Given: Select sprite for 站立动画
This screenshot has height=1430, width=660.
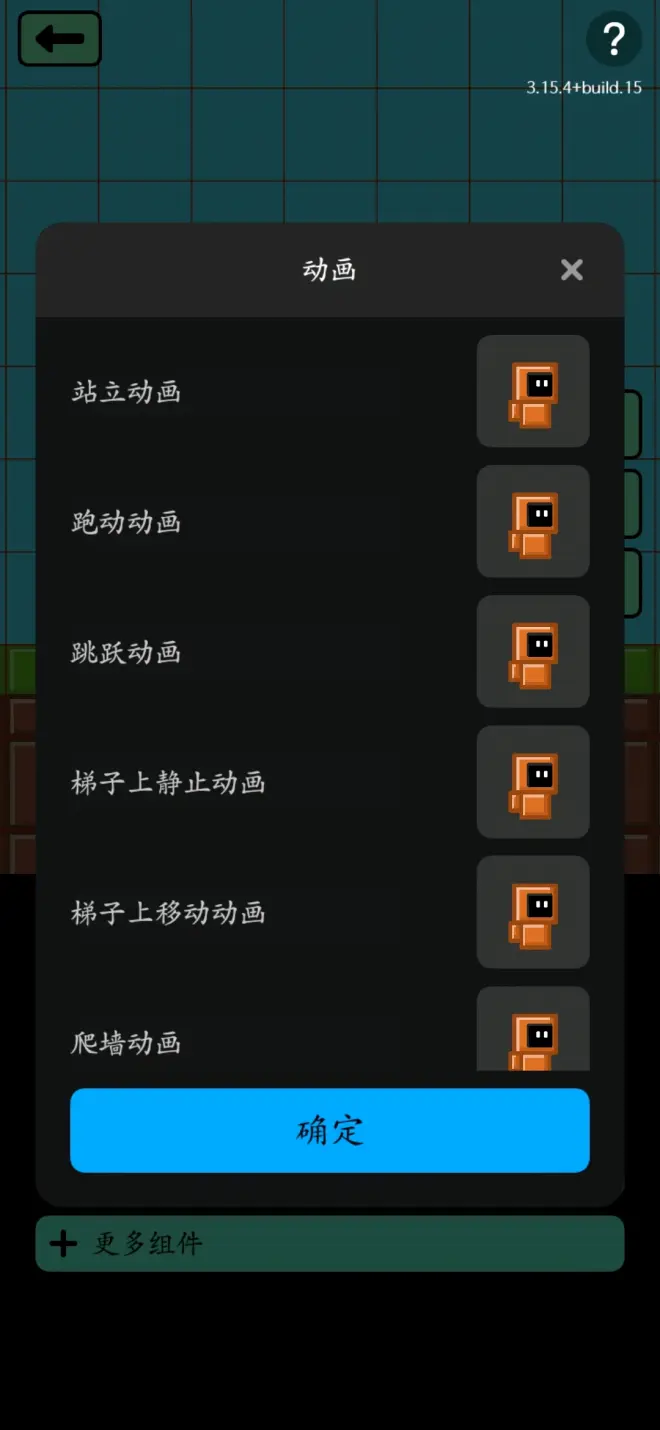Looking at the screenshot, I should pos(532,391).
